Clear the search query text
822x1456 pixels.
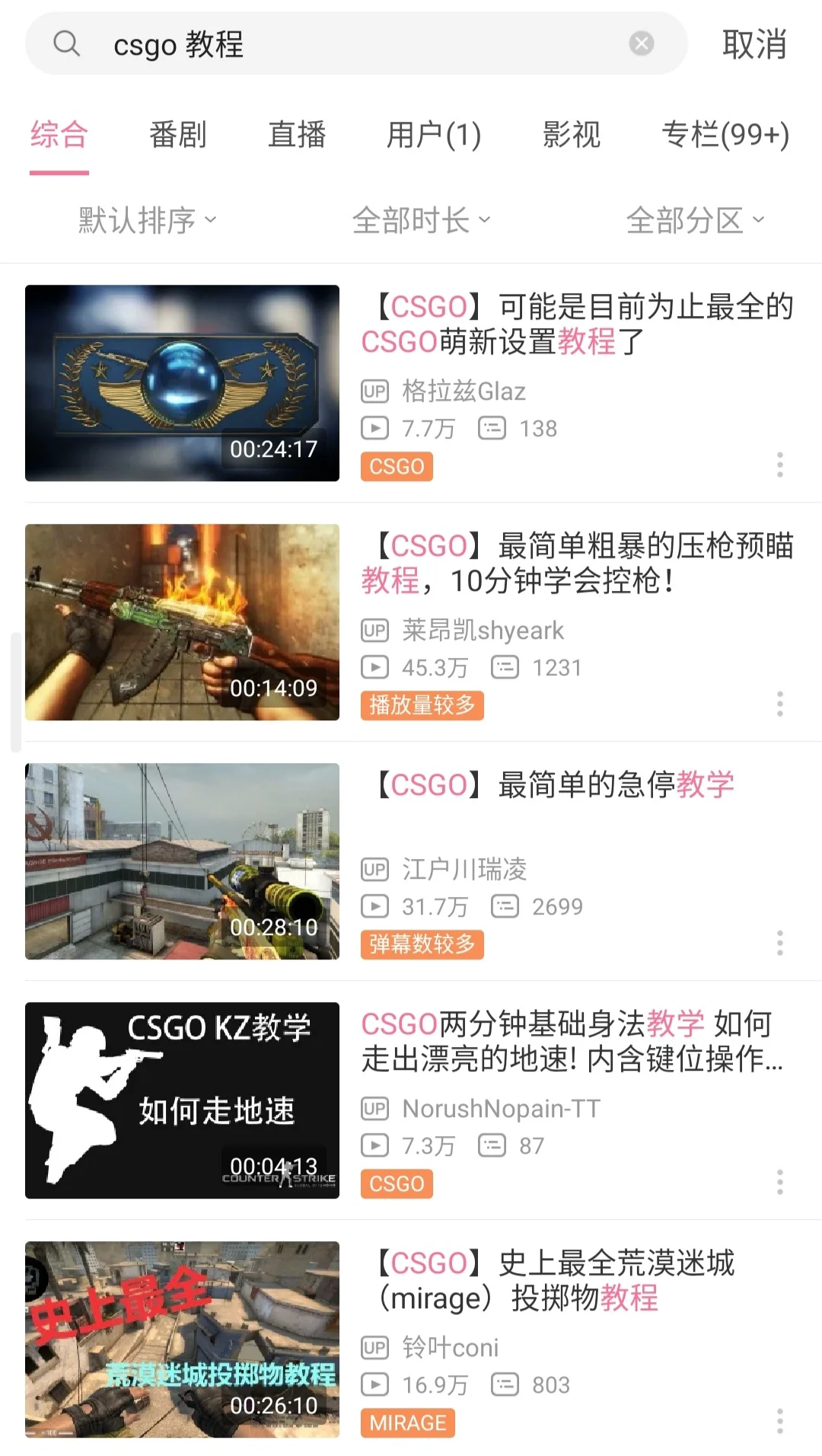pos(642,44)
